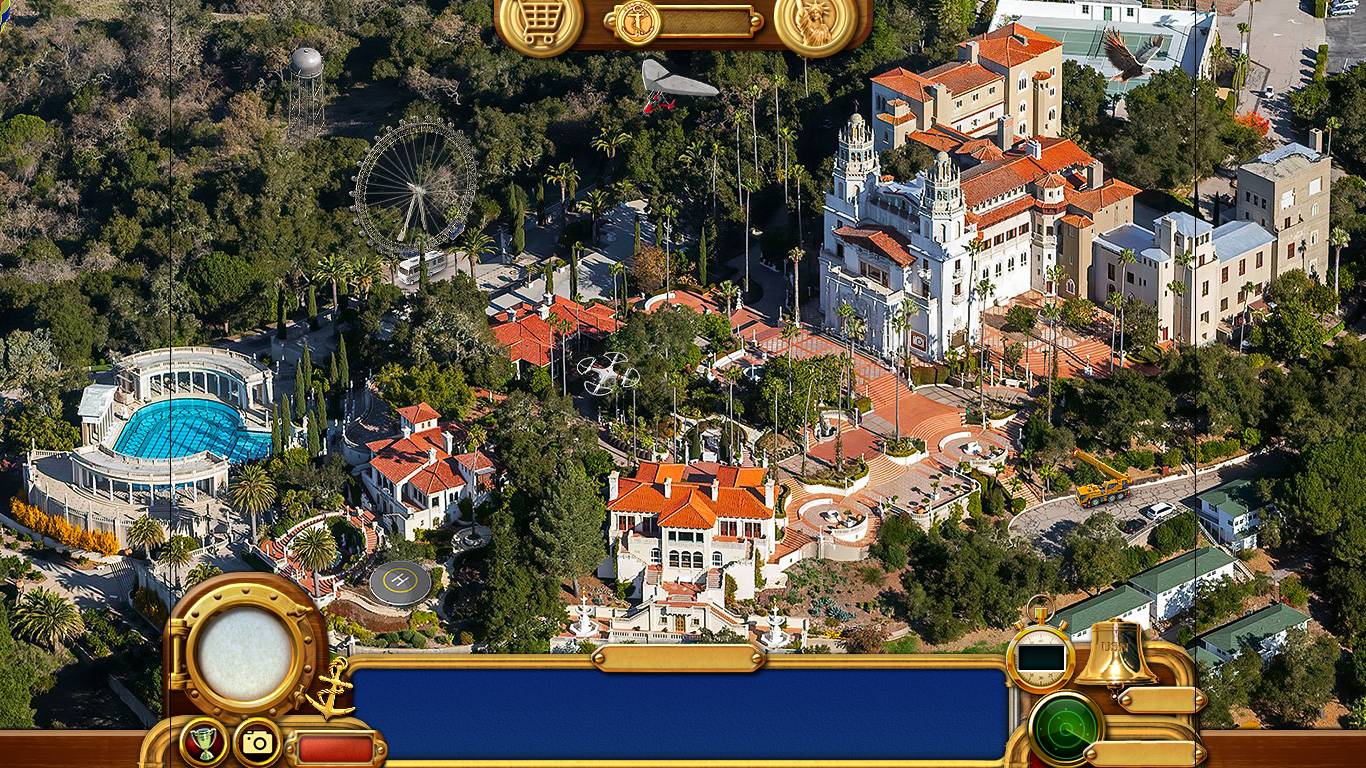Open the trophy achievements button

tap(204, 742)
